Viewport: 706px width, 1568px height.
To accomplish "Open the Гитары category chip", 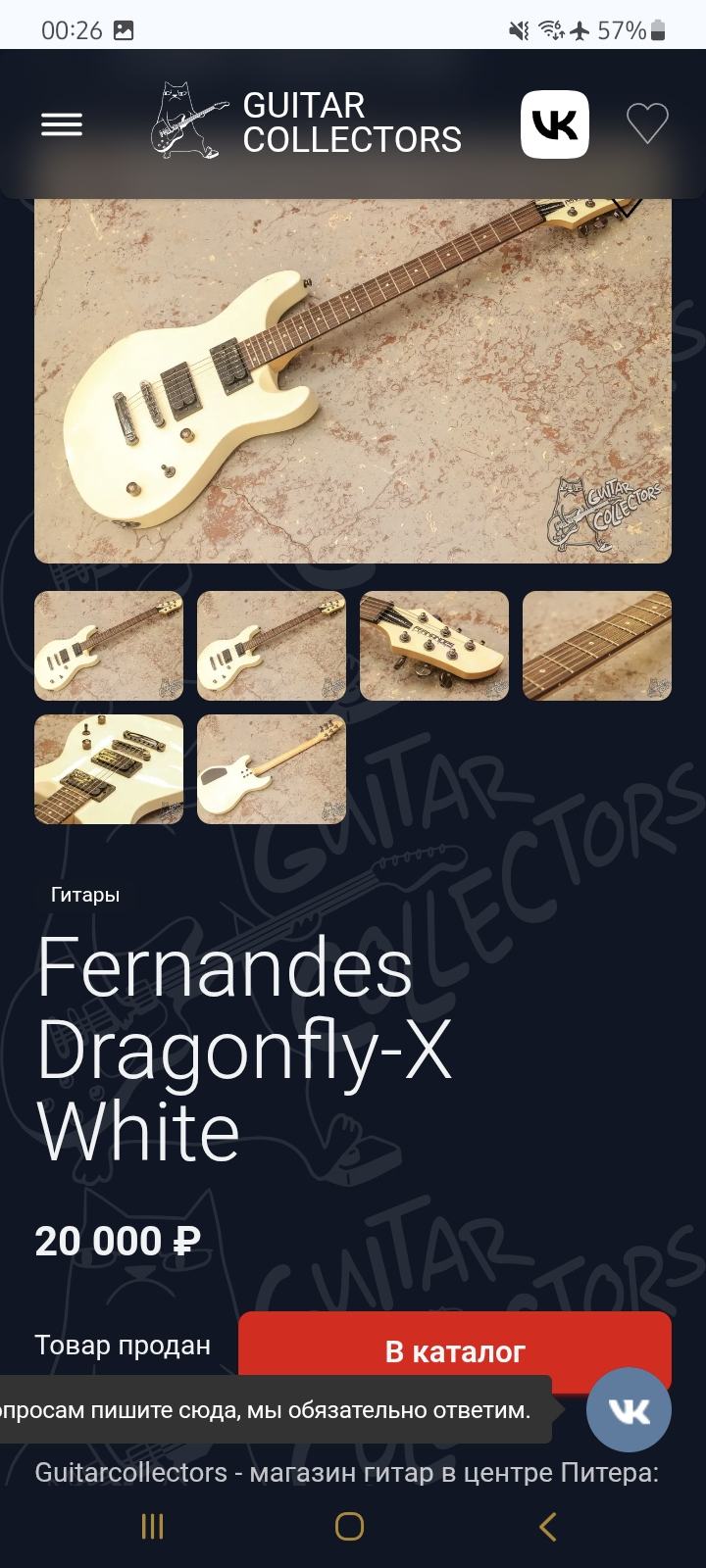I will pyautogui.click(x=85, y=895).
